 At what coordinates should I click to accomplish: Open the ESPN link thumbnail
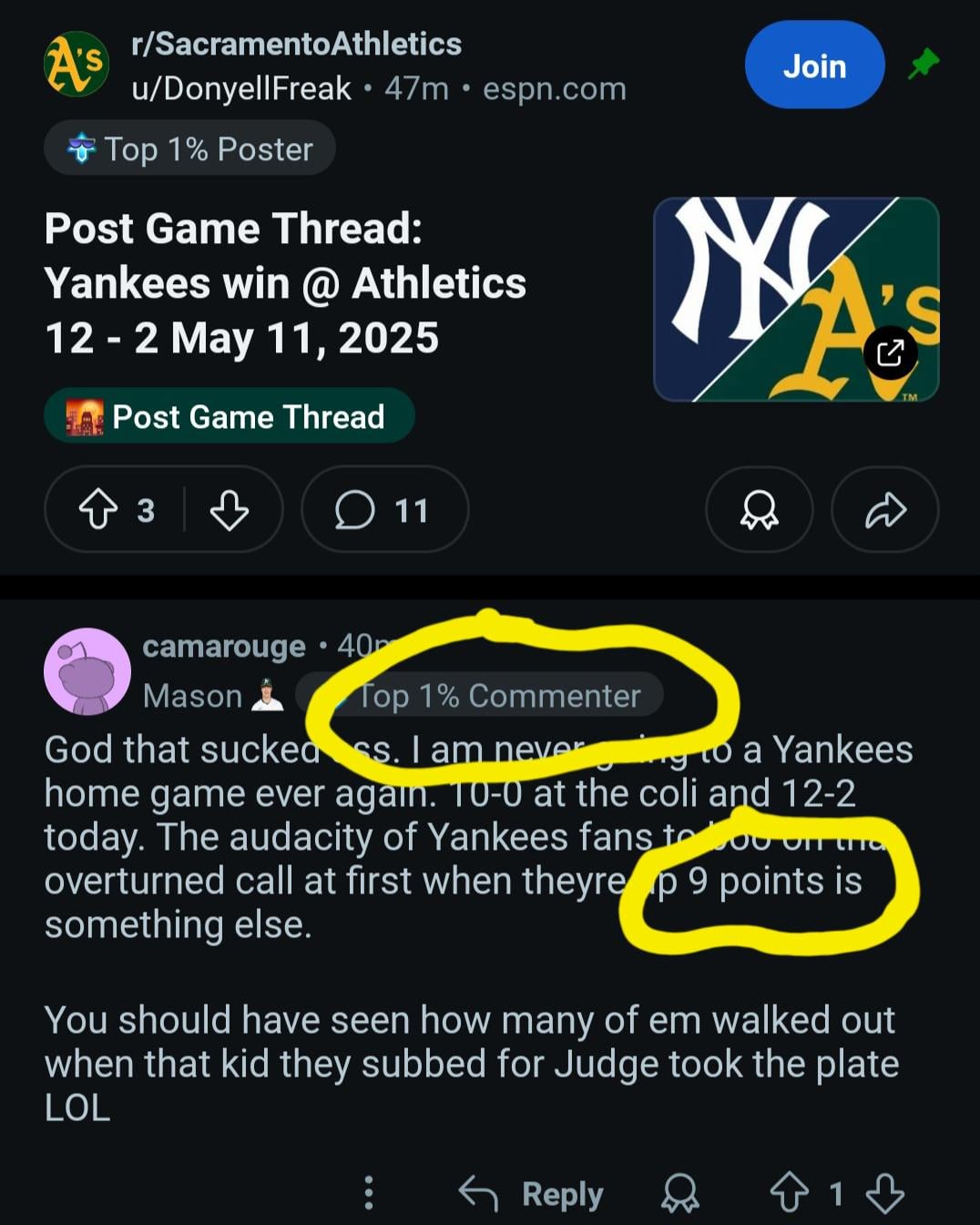795,300
